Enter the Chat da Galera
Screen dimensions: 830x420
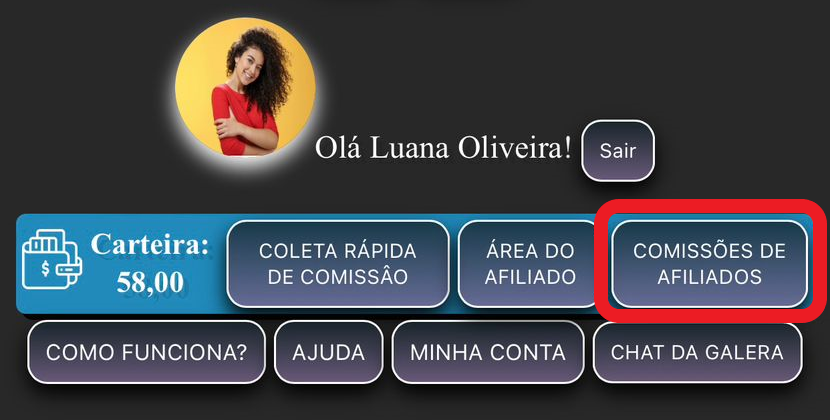(x=696, y=352)
